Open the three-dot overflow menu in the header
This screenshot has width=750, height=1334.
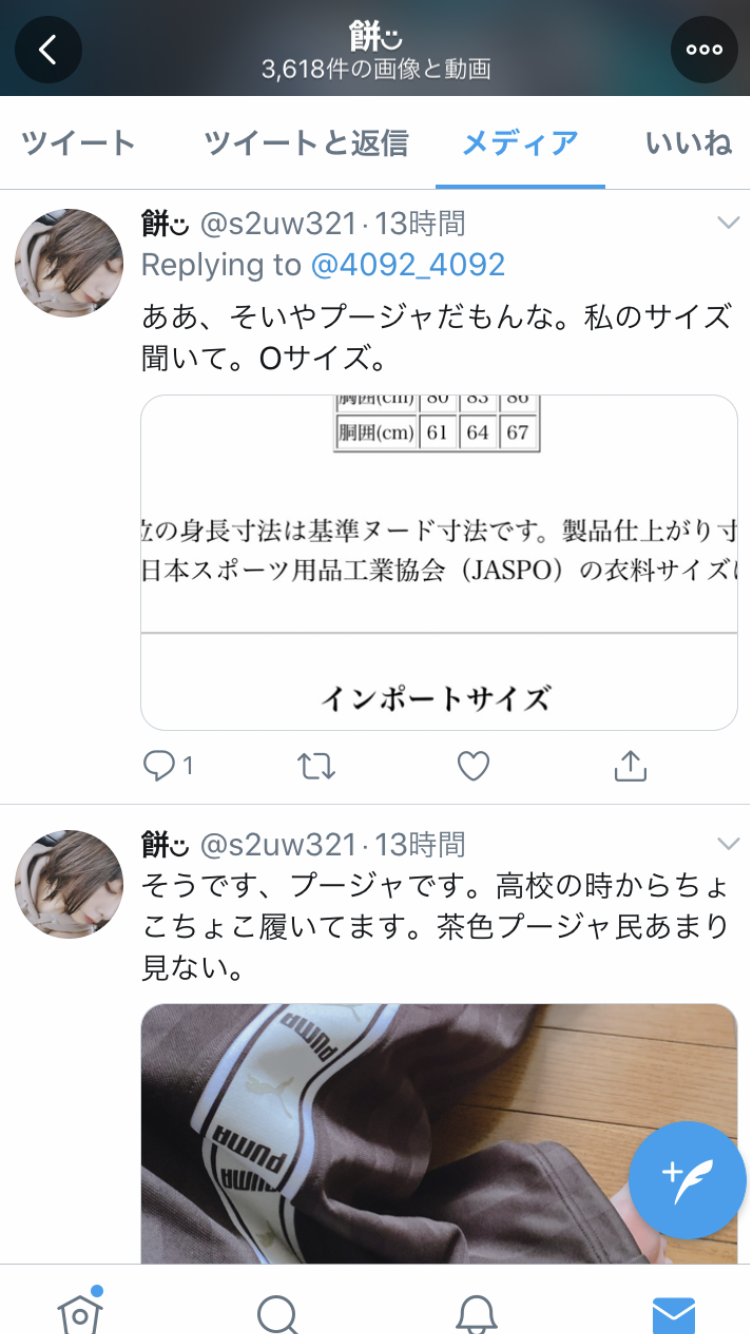(x=703, y=49)
